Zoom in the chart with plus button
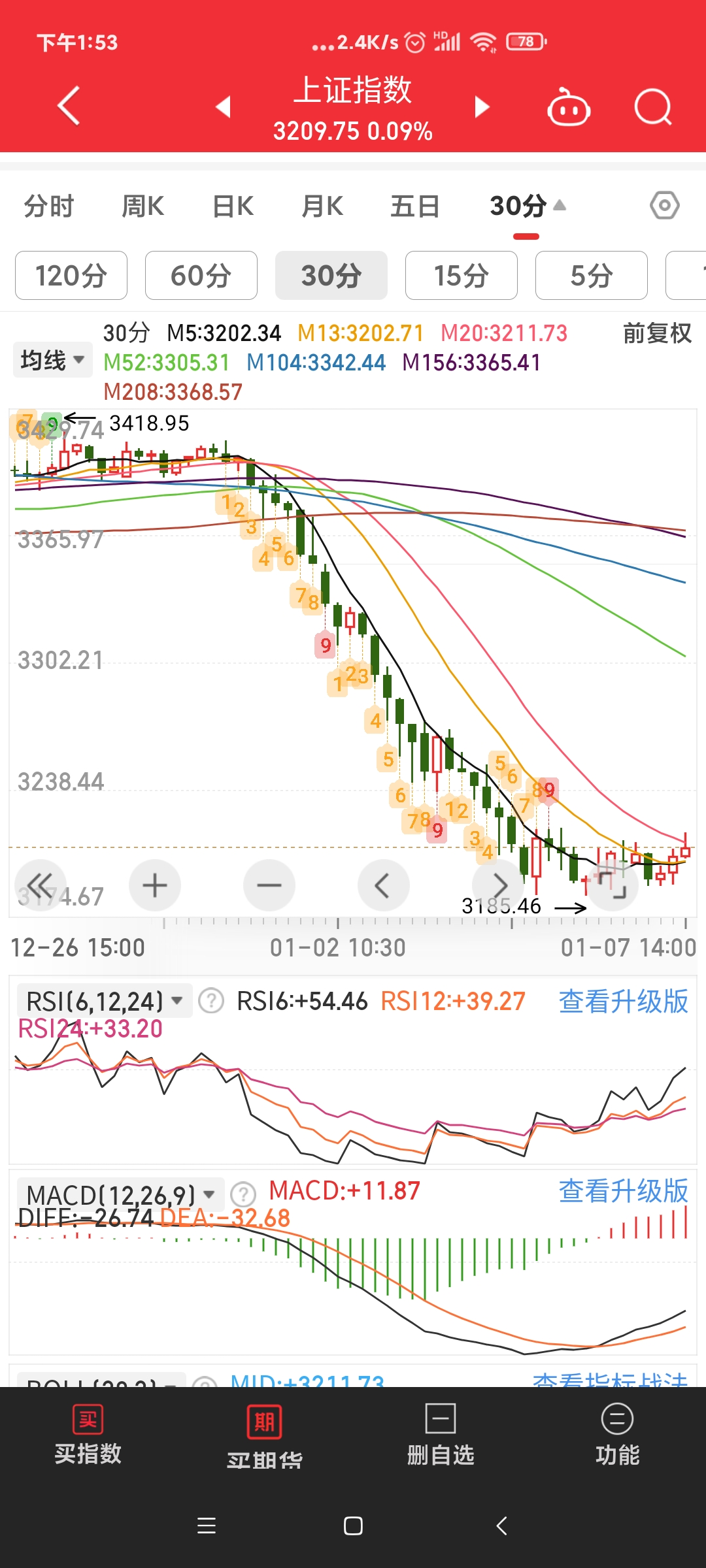 155,886
